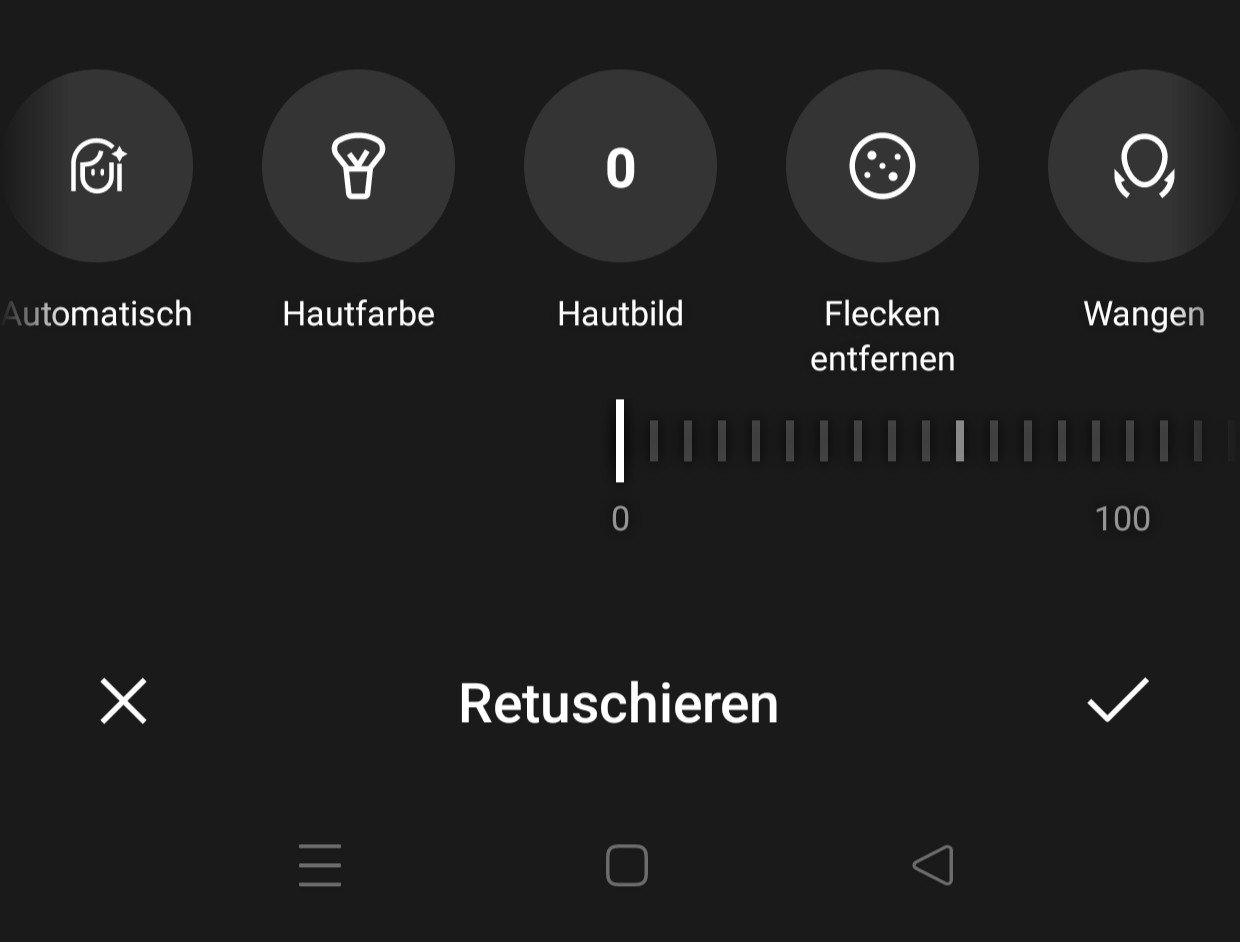Screen dimensions: 1240x942
Task: Tap the intensity slider scale
Action: (925, 440)
